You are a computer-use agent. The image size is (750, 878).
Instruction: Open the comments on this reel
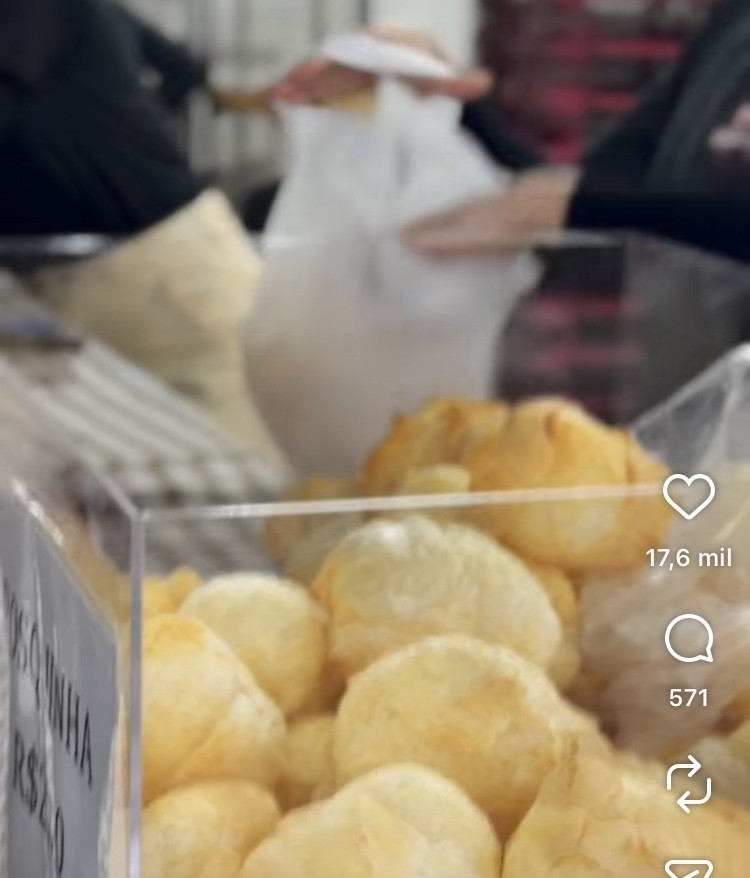(x=689, y=639)
